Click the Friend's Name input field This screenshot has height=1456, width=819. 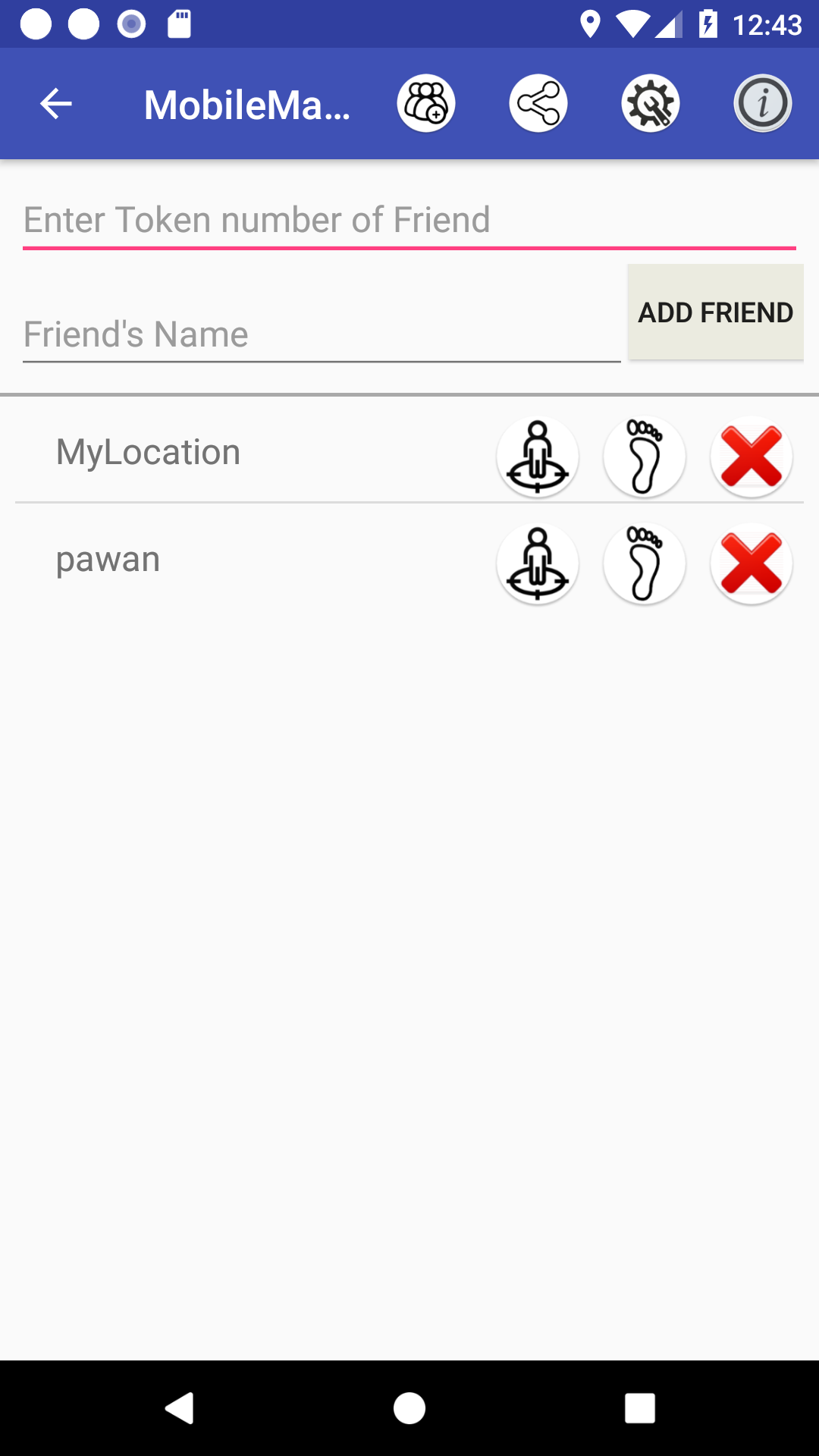[x=318, y=334]
